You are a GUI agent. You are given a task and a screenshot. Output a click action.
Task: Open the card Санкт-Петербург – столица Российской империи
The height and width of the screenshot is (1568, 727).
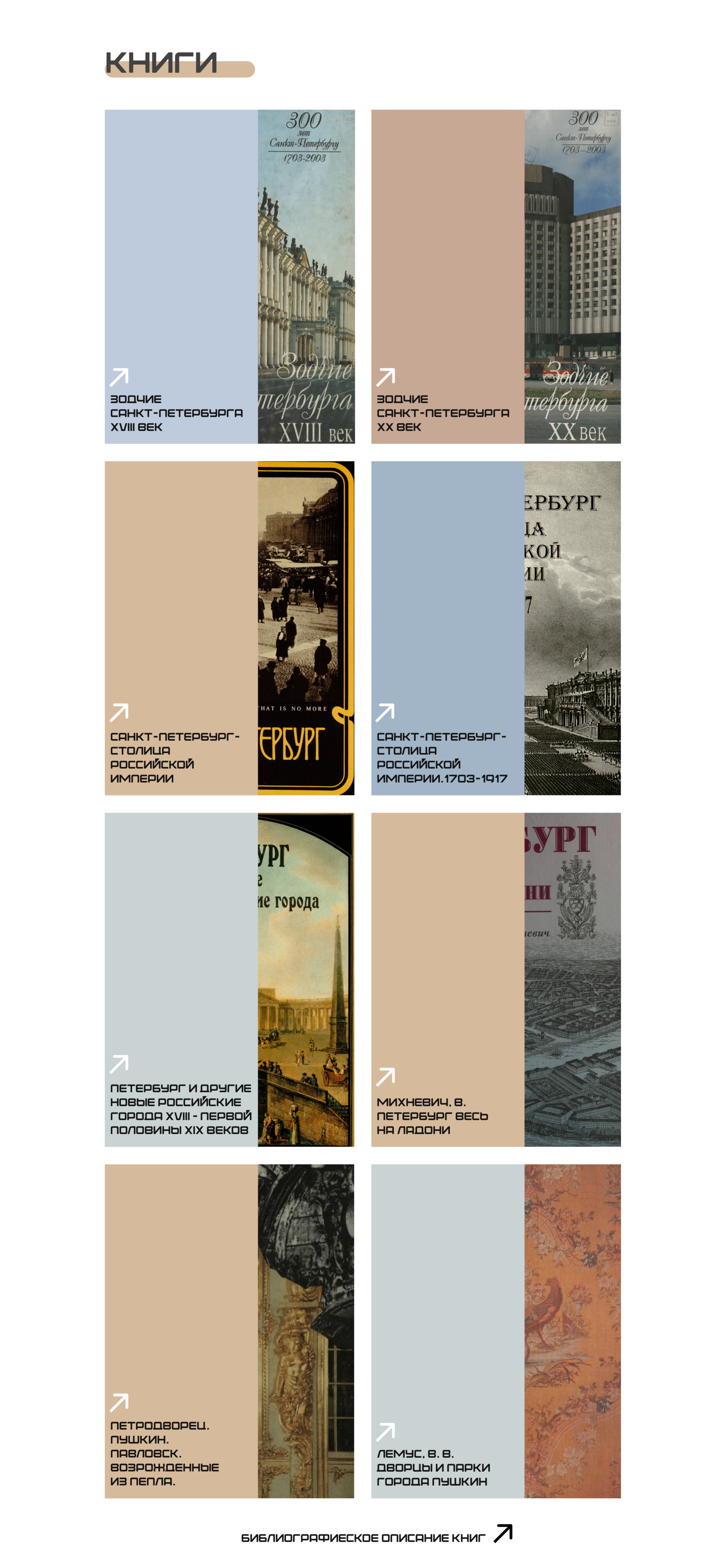pyautogui.click(x=229, y=627)
